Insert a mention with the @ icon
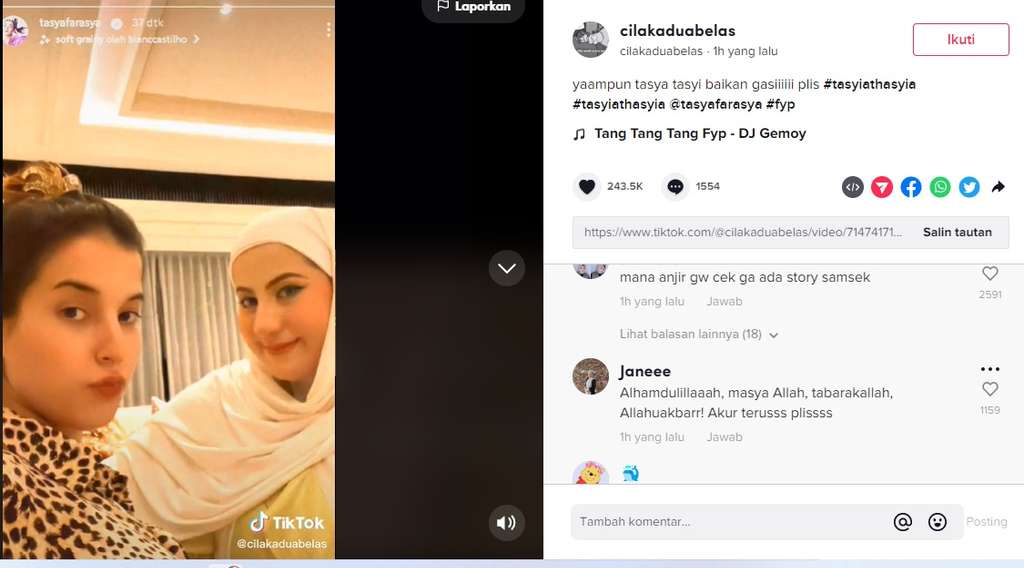Viewport: 1024px width, 568px height. point(903,522)
